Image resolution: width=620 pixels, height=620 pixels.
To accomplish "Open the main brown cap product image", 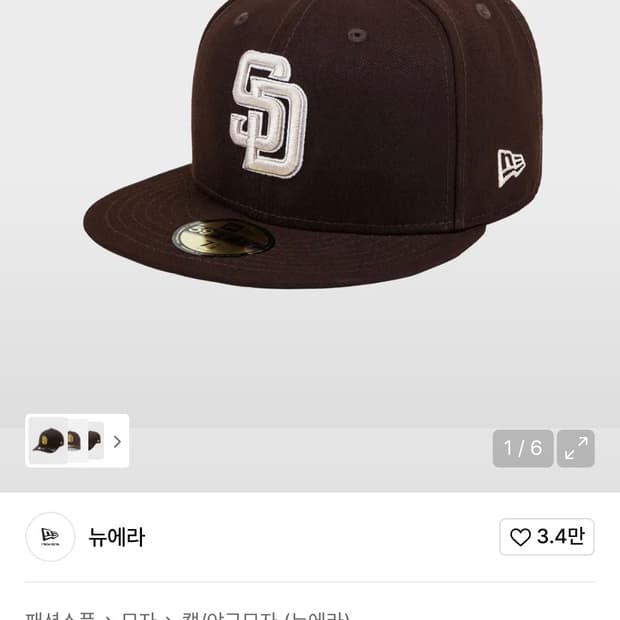I will [310, 160].
